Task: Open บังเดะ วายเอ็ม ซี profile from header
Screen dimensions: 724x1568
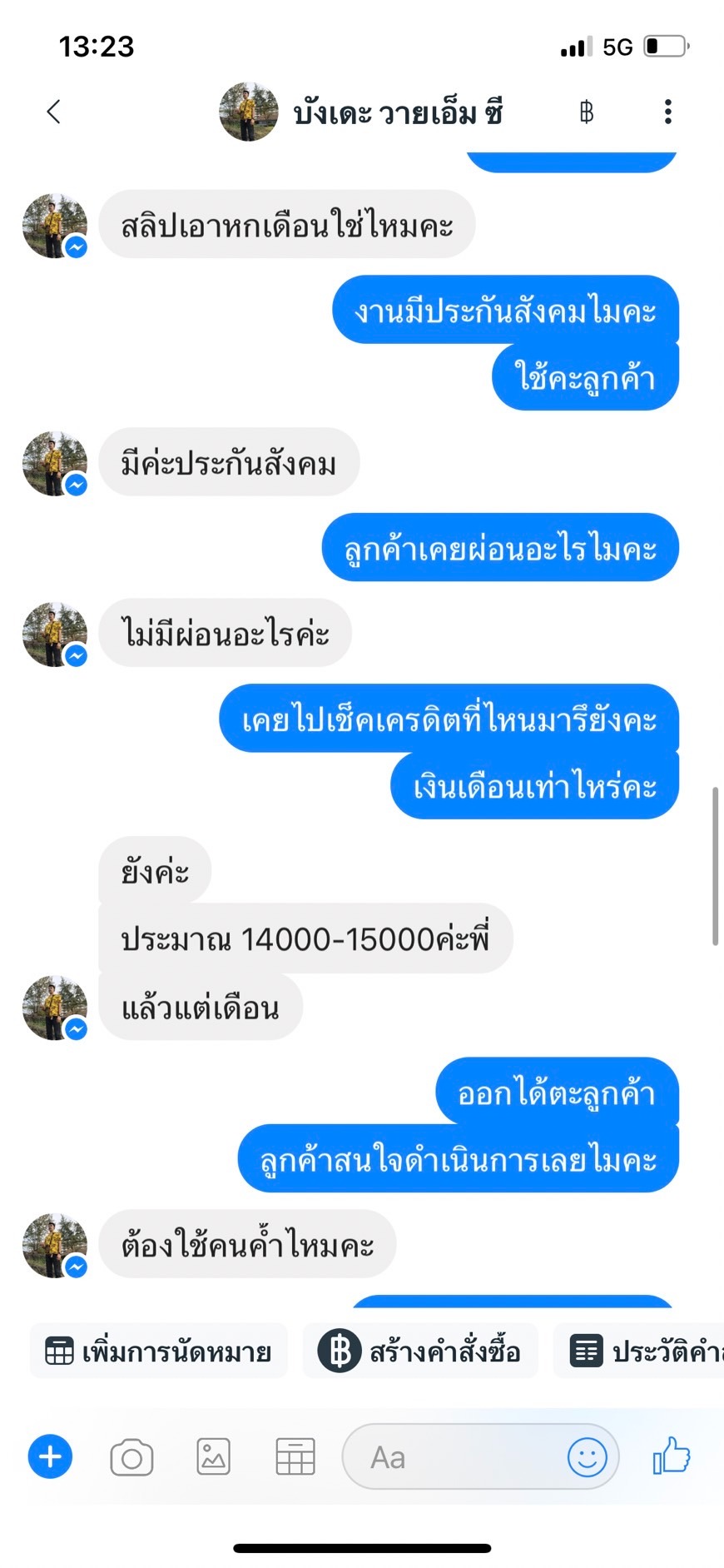Action: click(362, 112)
